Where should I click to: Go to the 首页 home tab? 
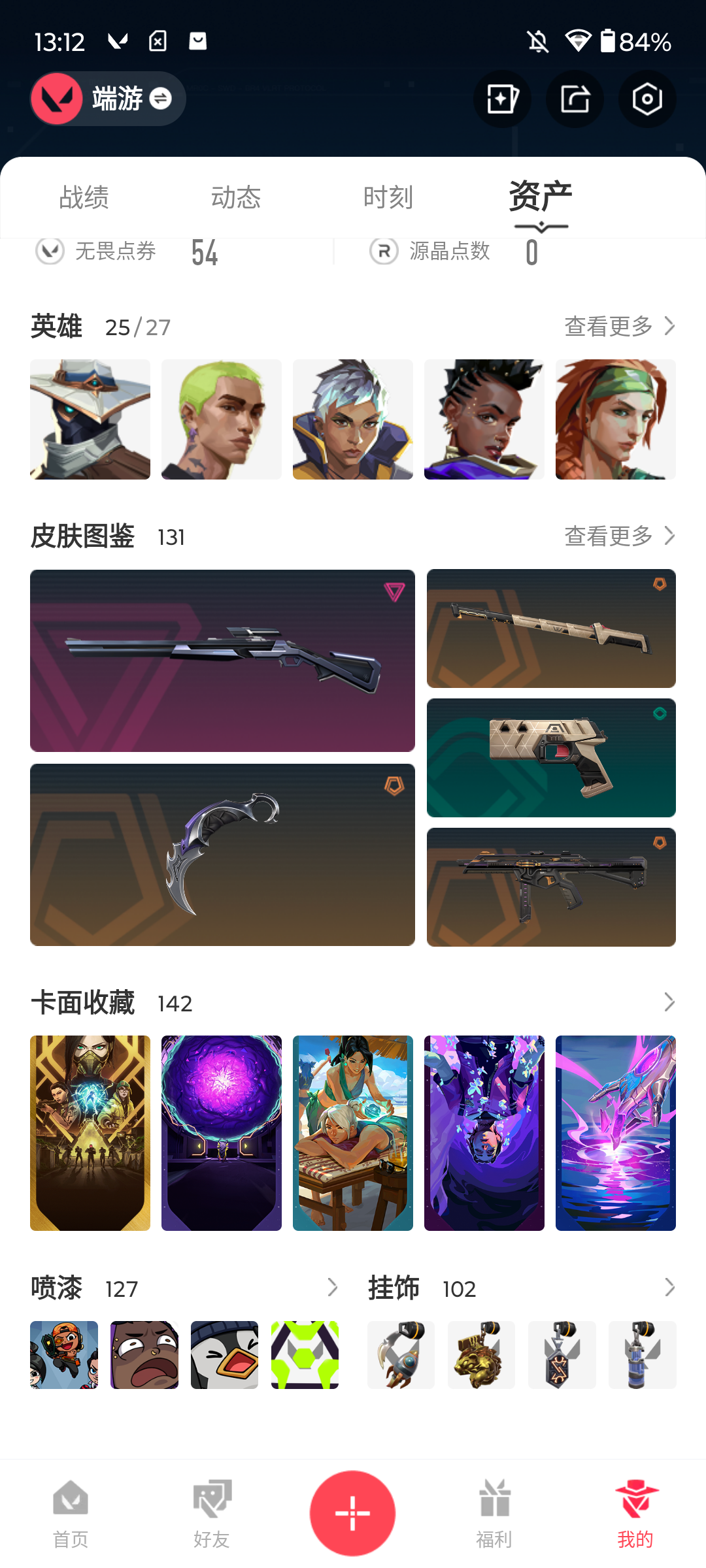(71, 1514)
